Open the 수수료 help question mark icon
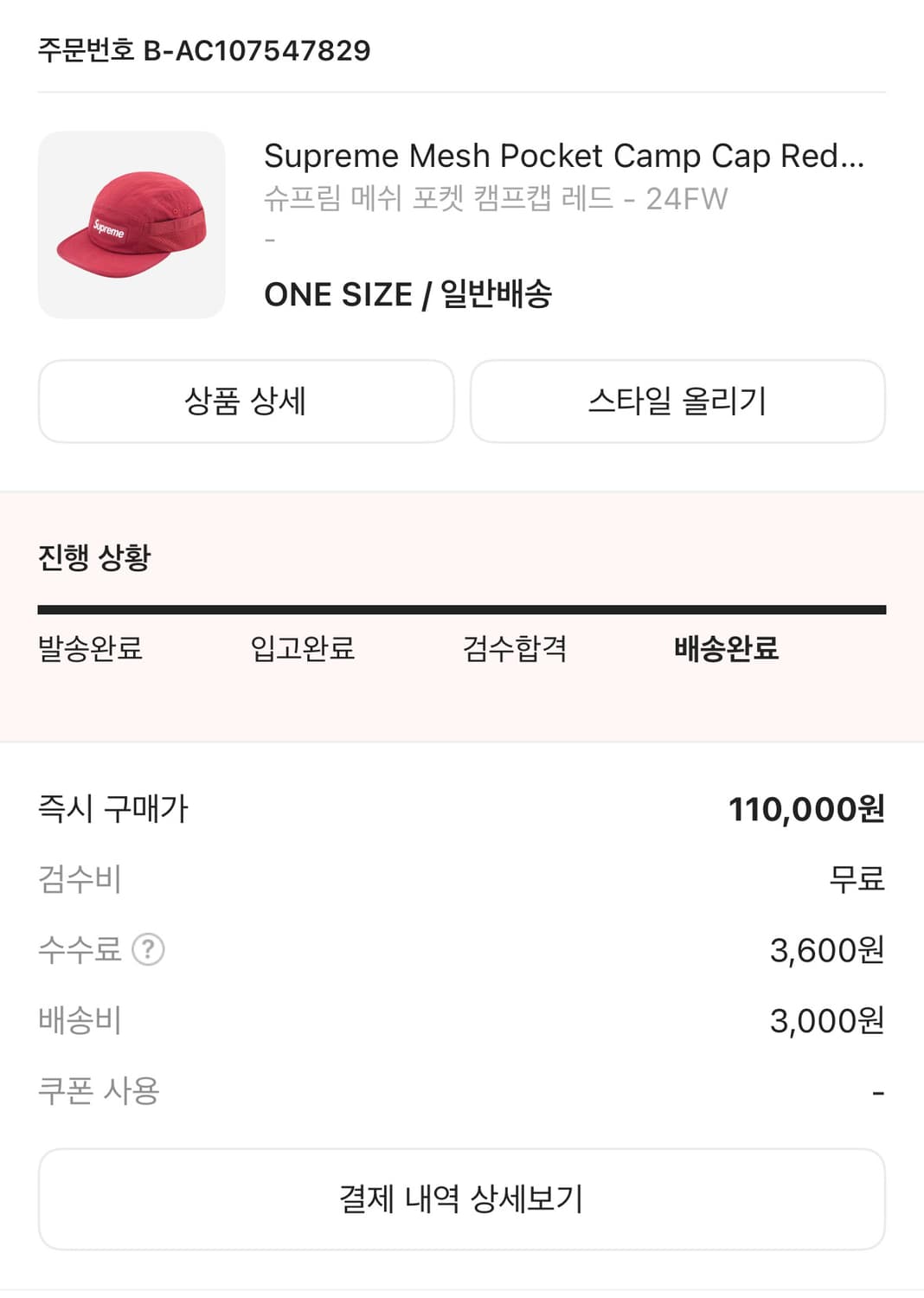924x1298 pixels. (149, 950)
